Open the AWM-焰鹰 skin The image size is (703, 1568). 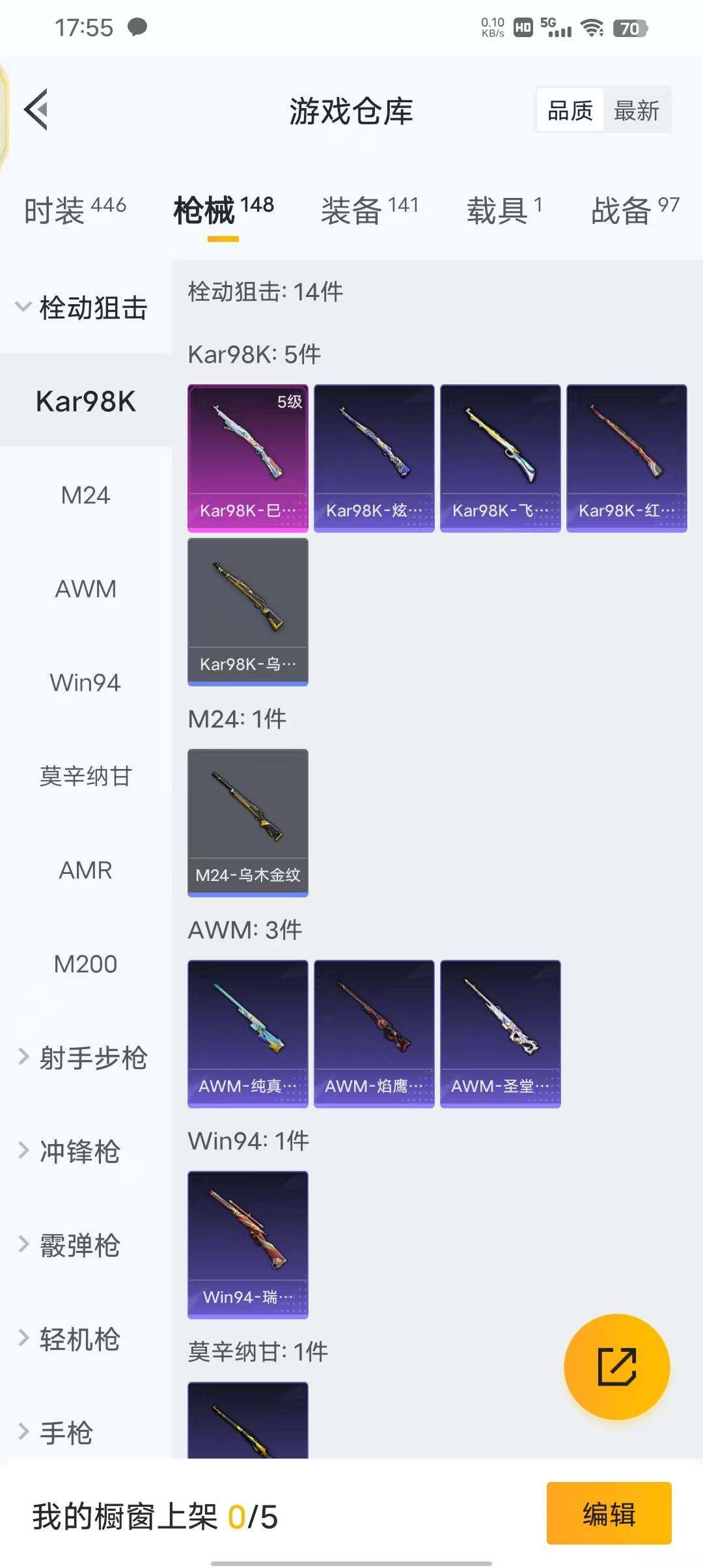coord(374,1033)
